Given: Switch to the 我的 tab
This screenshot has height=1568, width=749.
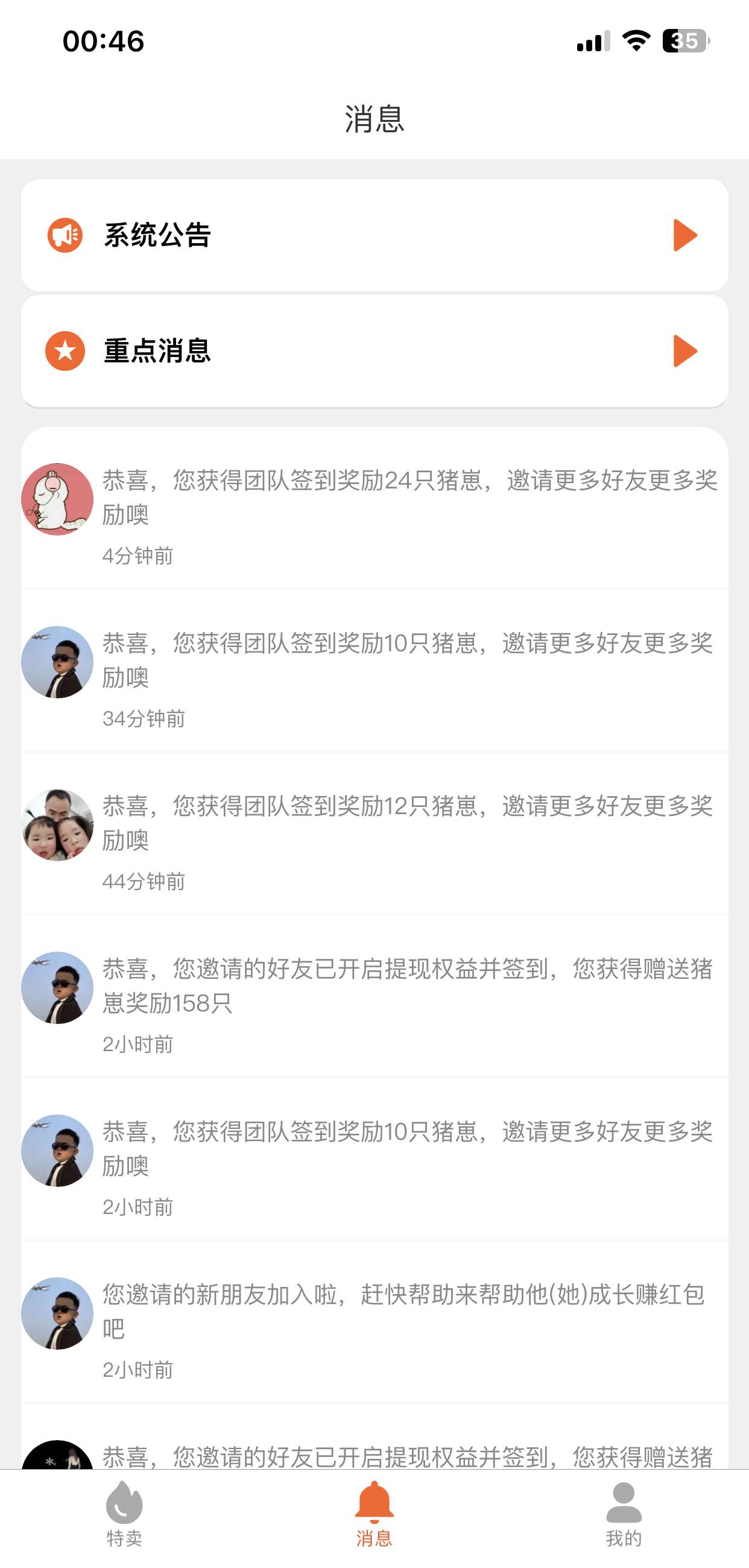Looking at the screenshot, I should (x=623, y=1514).
